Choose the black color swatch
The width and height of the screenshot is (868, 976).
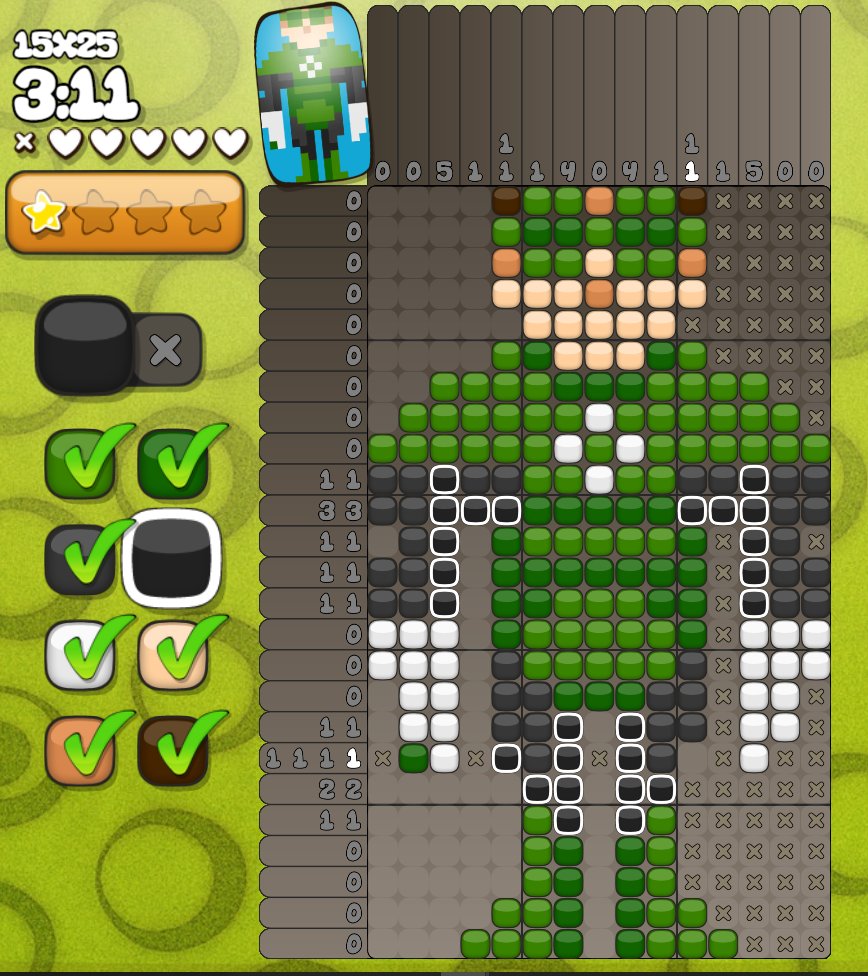[172, 558]
